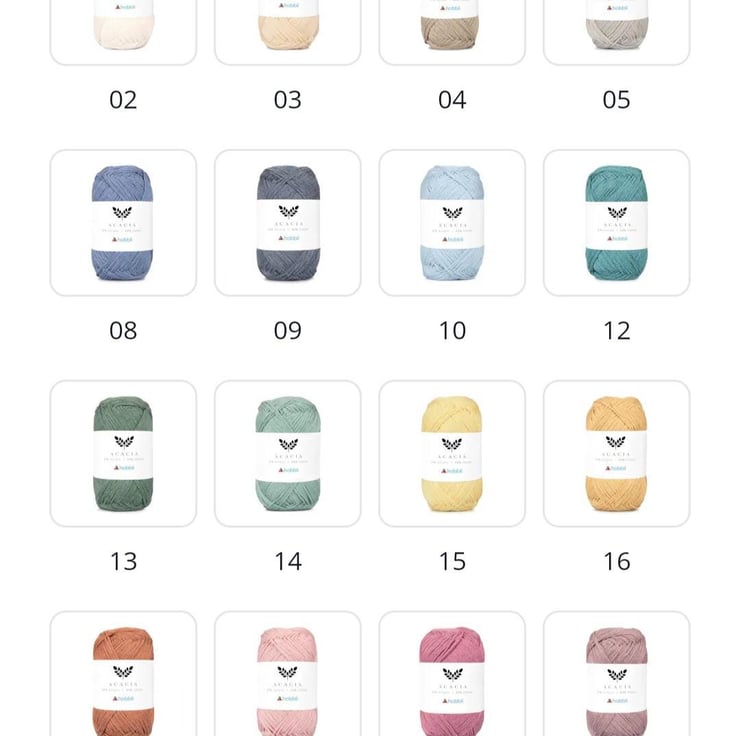Tap mint green yarn color 14
Screen dimensions: 740x736
tap(288, 453)
